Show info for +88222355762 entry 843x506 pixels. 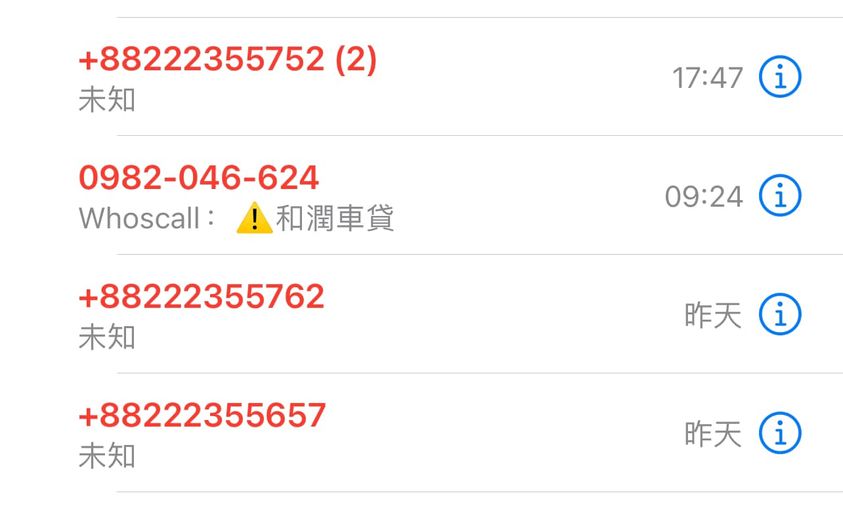tap(780, 315)
